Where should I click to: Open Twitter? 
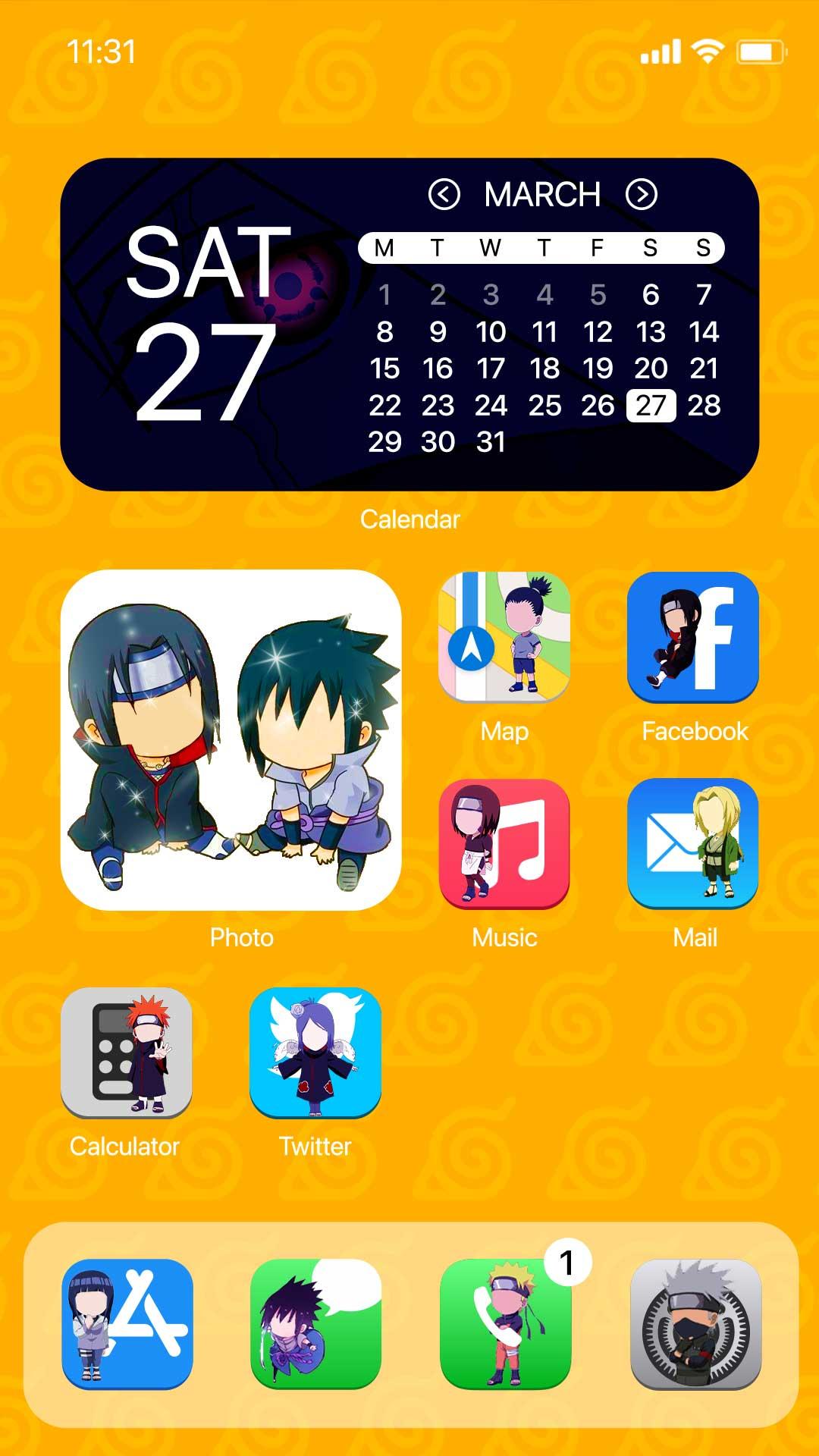(315, 1052)
